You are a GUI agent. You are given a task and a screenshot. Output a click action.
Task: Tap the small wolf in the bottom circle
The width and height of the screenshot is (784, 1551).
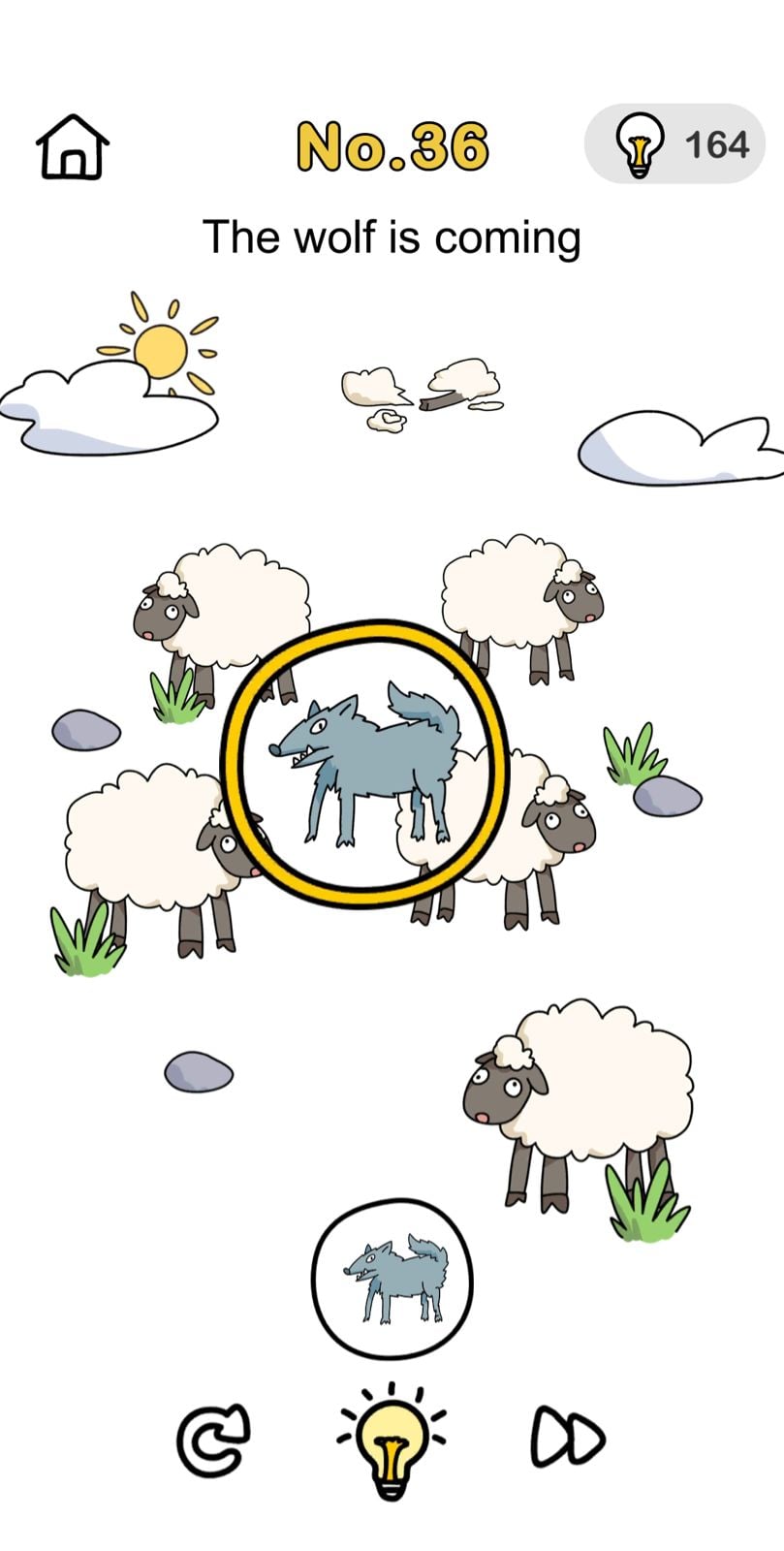point(392,1280)
